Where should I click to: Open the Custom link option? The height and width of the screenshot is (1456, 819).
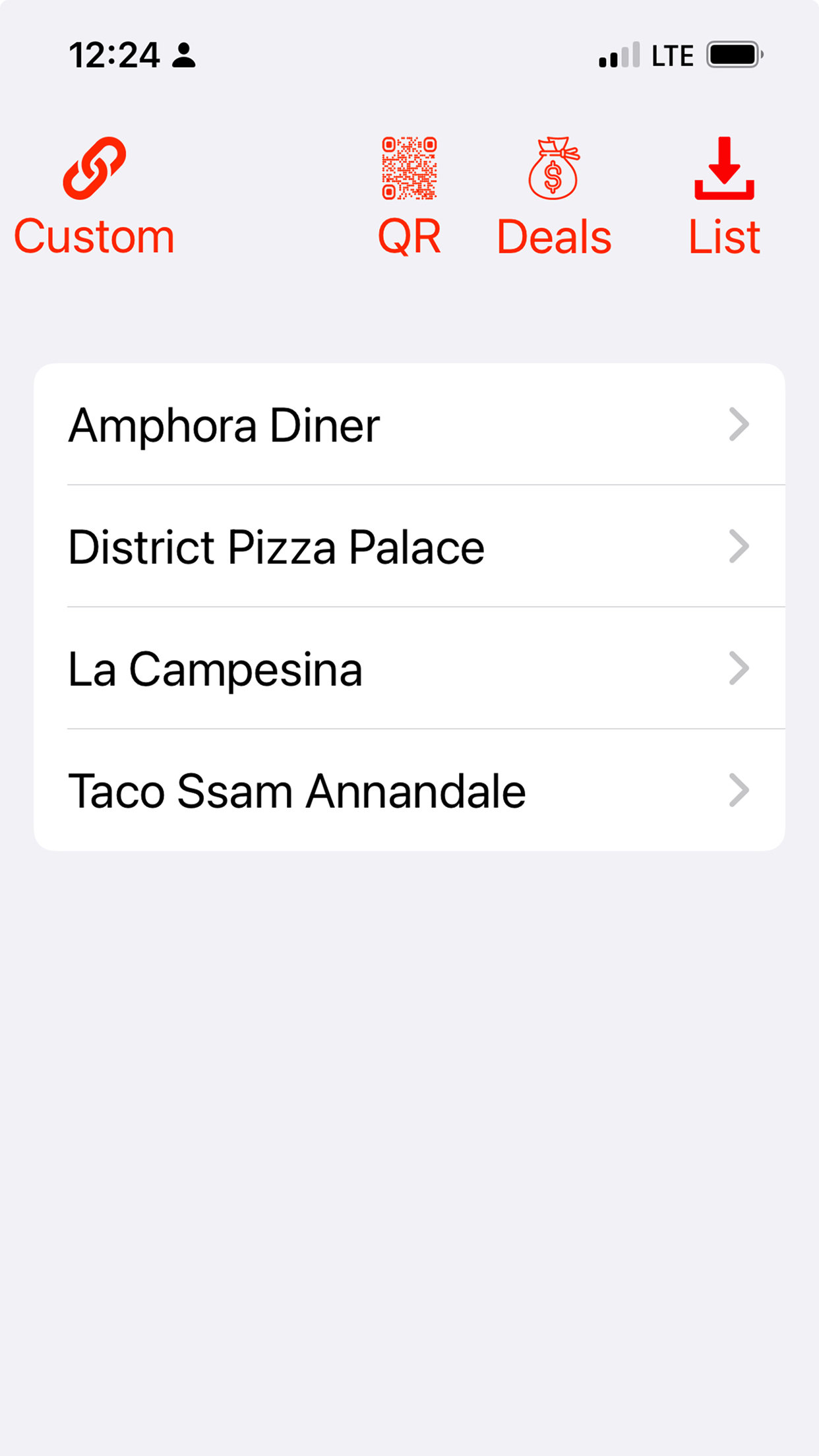click(x=94, y=197)
